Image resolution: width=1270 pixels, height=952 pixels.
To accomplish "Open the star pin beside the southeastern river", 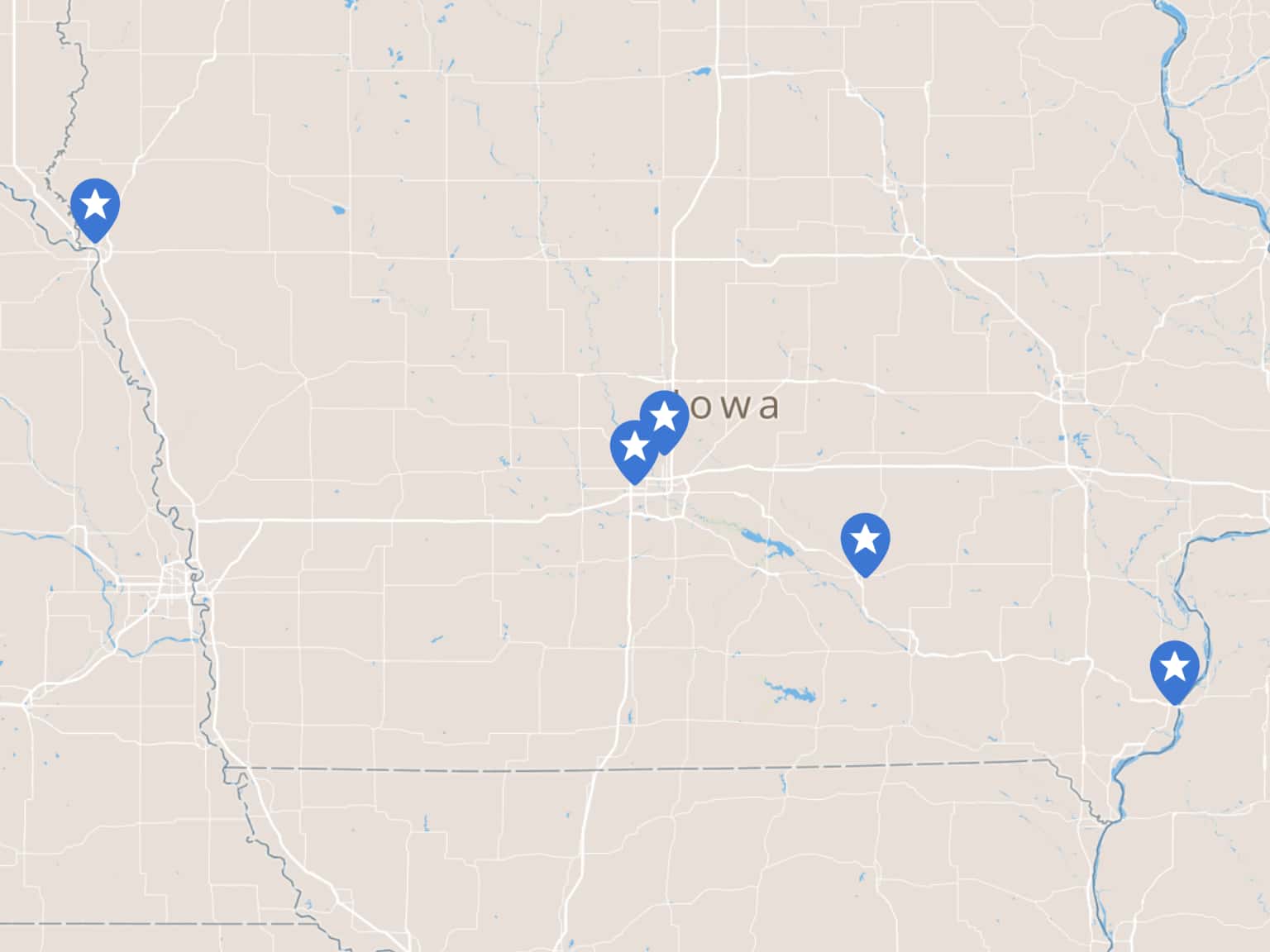I will tap(1174, 668).
